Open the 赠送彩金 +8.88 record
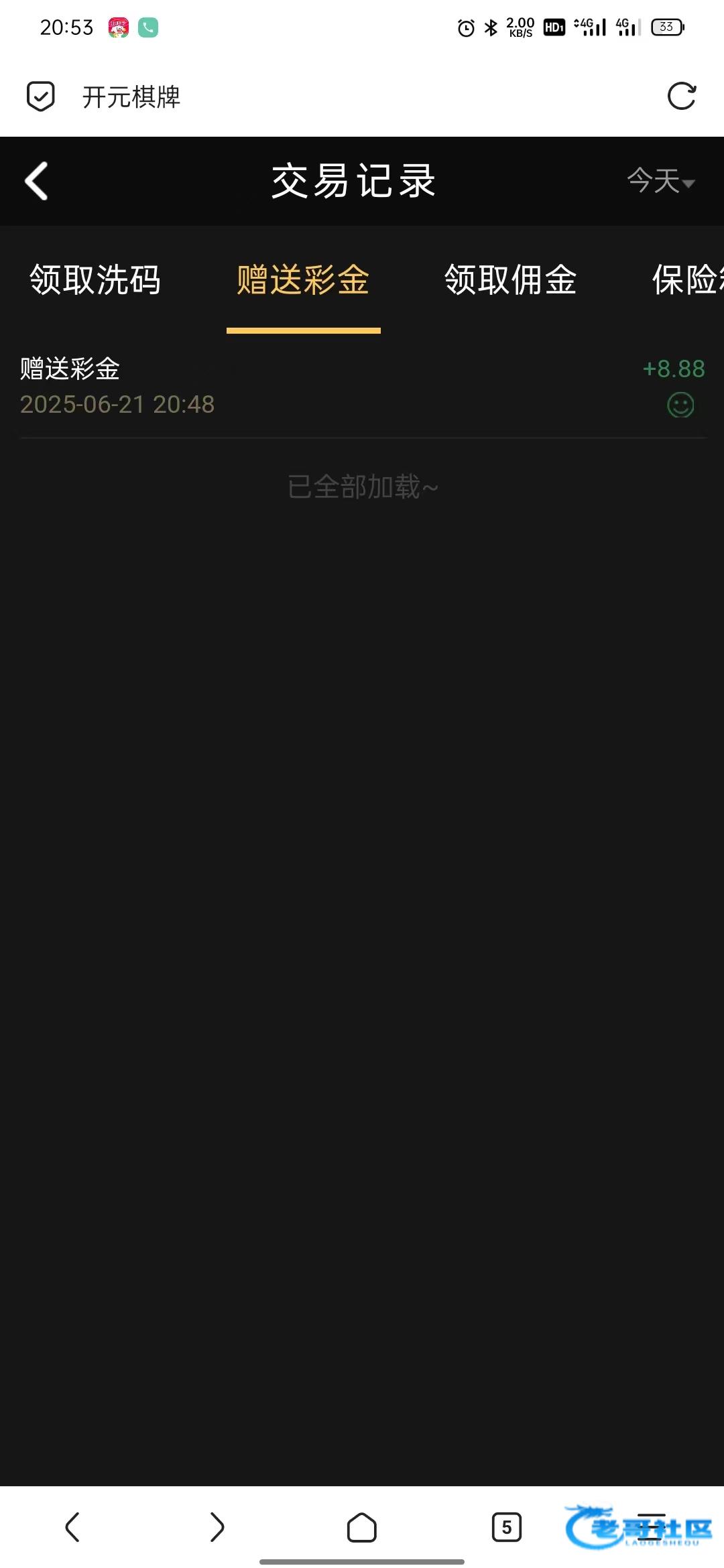Viewport: 724px width, 1568px height. coord(363,386)
